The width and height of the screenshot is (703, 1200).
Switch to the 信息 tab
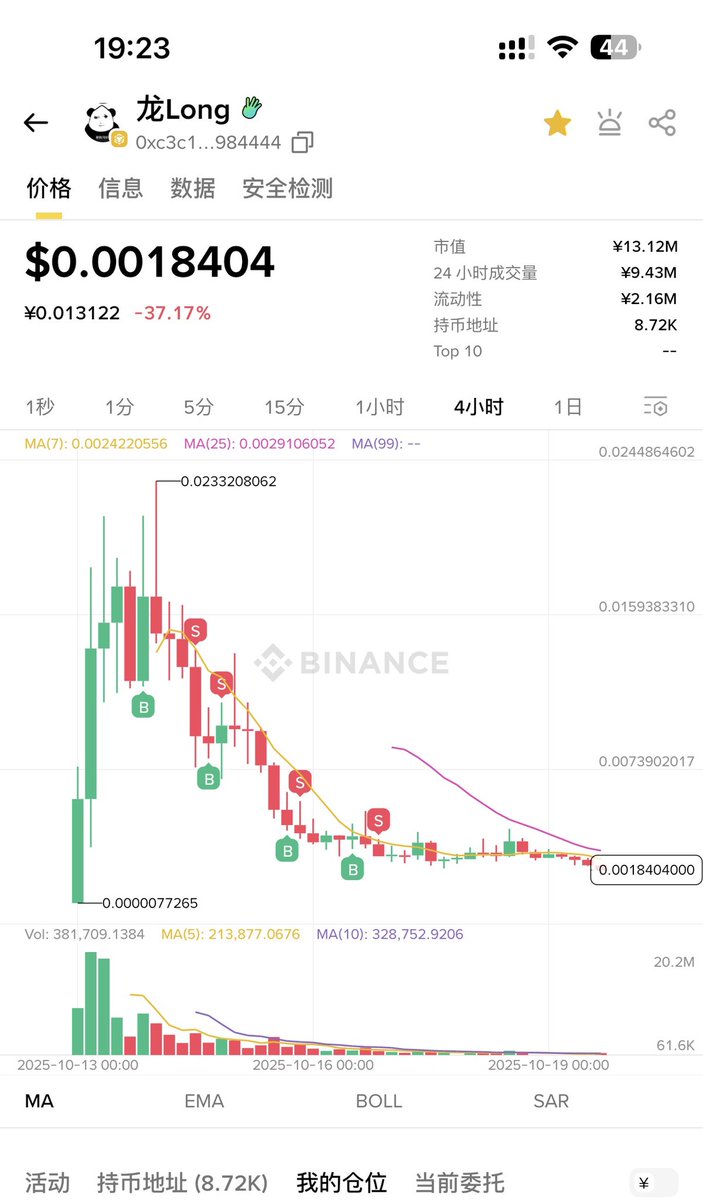tap(121, 188)
